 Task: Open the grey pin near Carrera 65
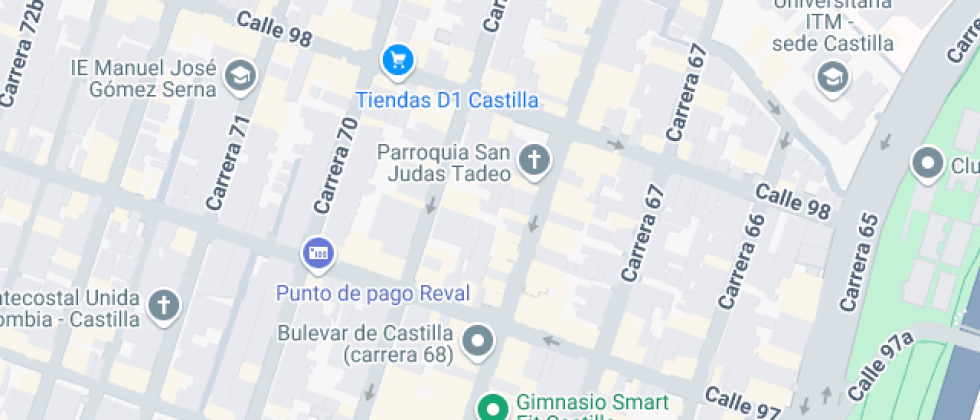tap(928, 163)
